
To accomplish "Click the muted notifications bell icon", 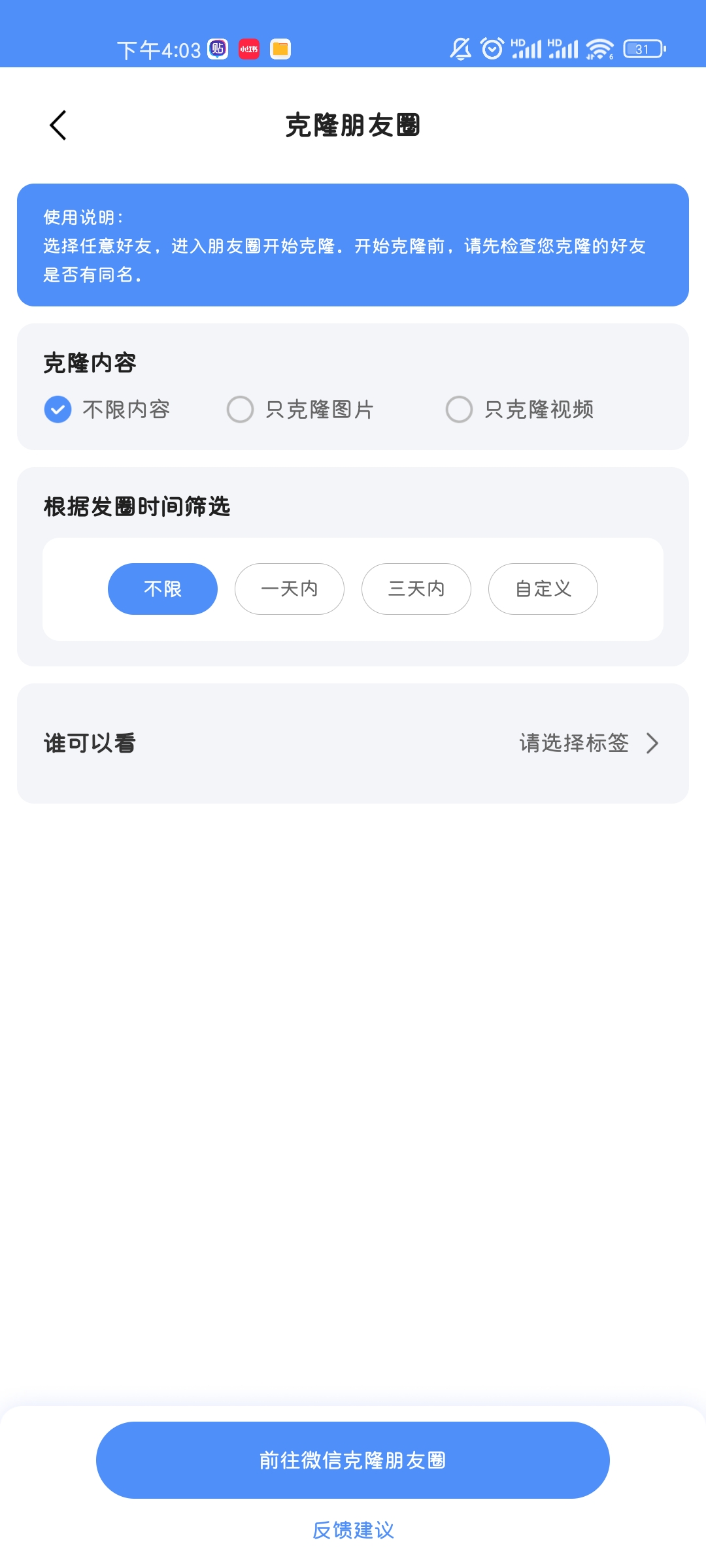I will (460, 48).
